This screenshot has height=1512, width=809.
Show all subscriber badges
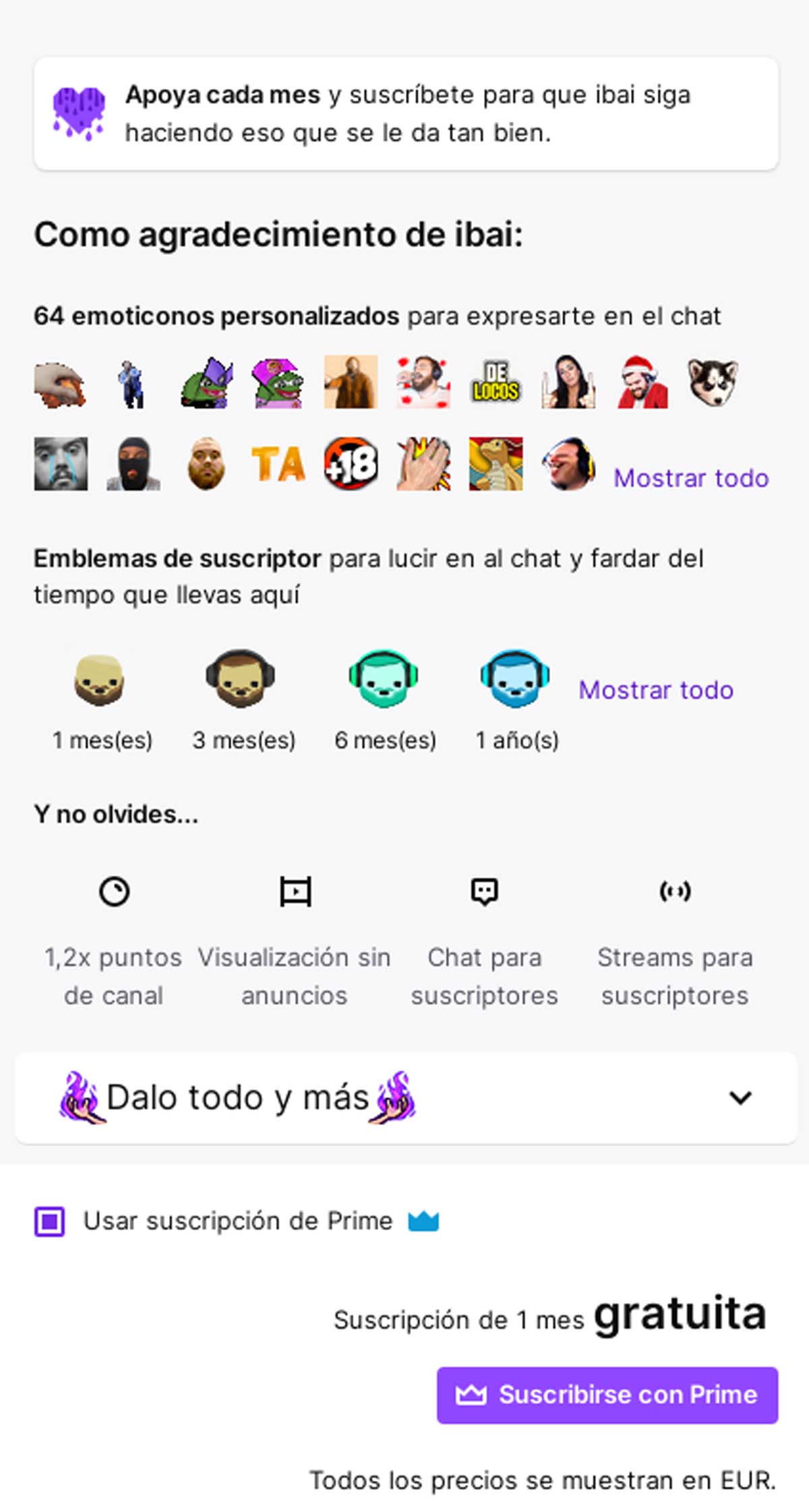[655, 690]
